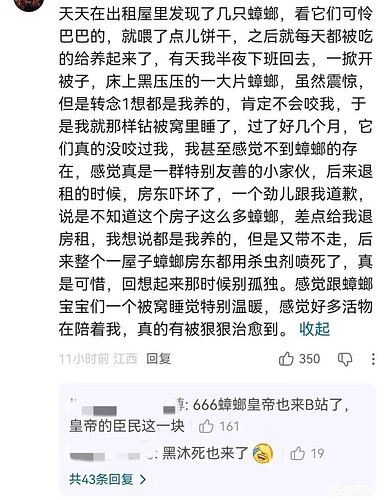Viewport: 388px width, 500px height.
Task: Open the commenter's profile avatar
Action: (30, 4)
